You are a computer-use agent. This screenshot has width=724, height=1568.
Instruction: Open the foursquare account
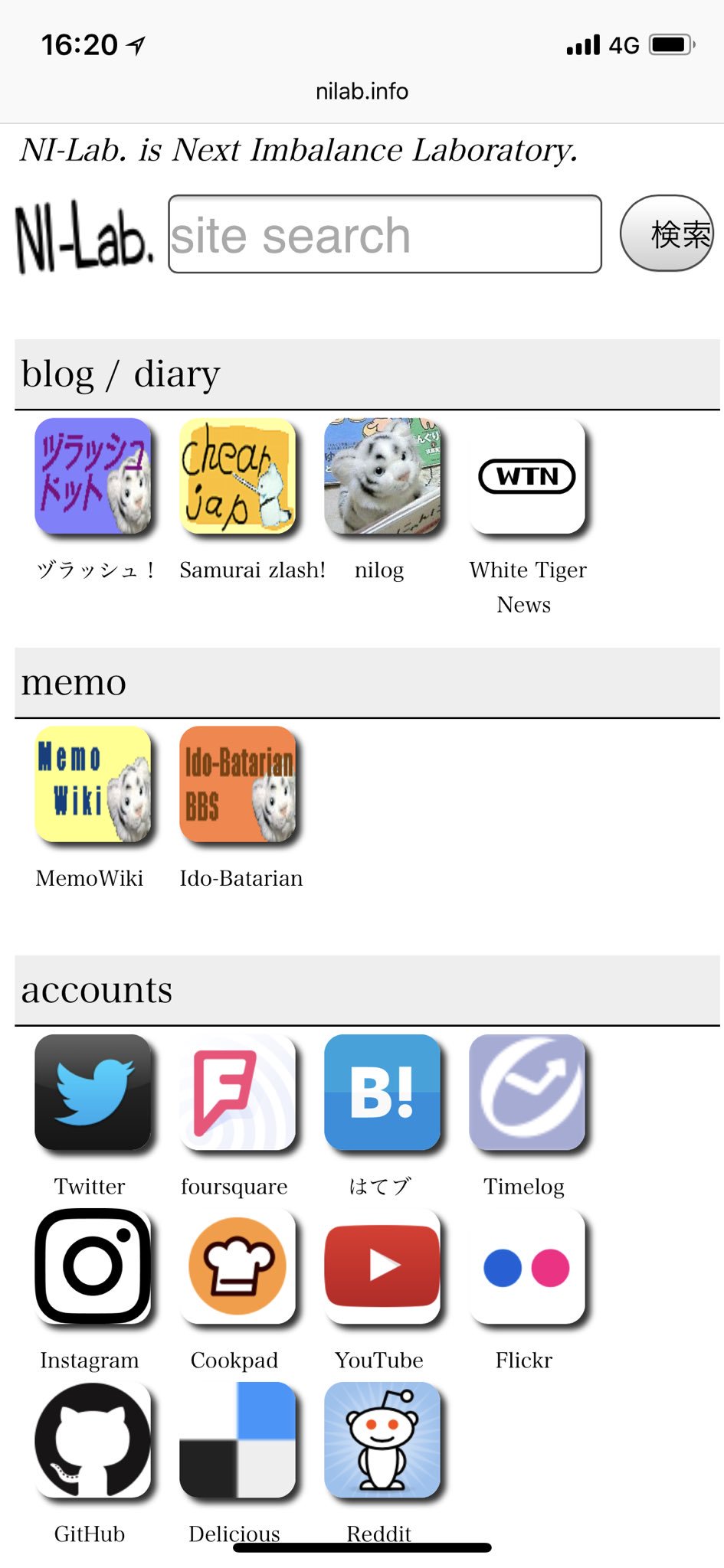[238, 1093]
